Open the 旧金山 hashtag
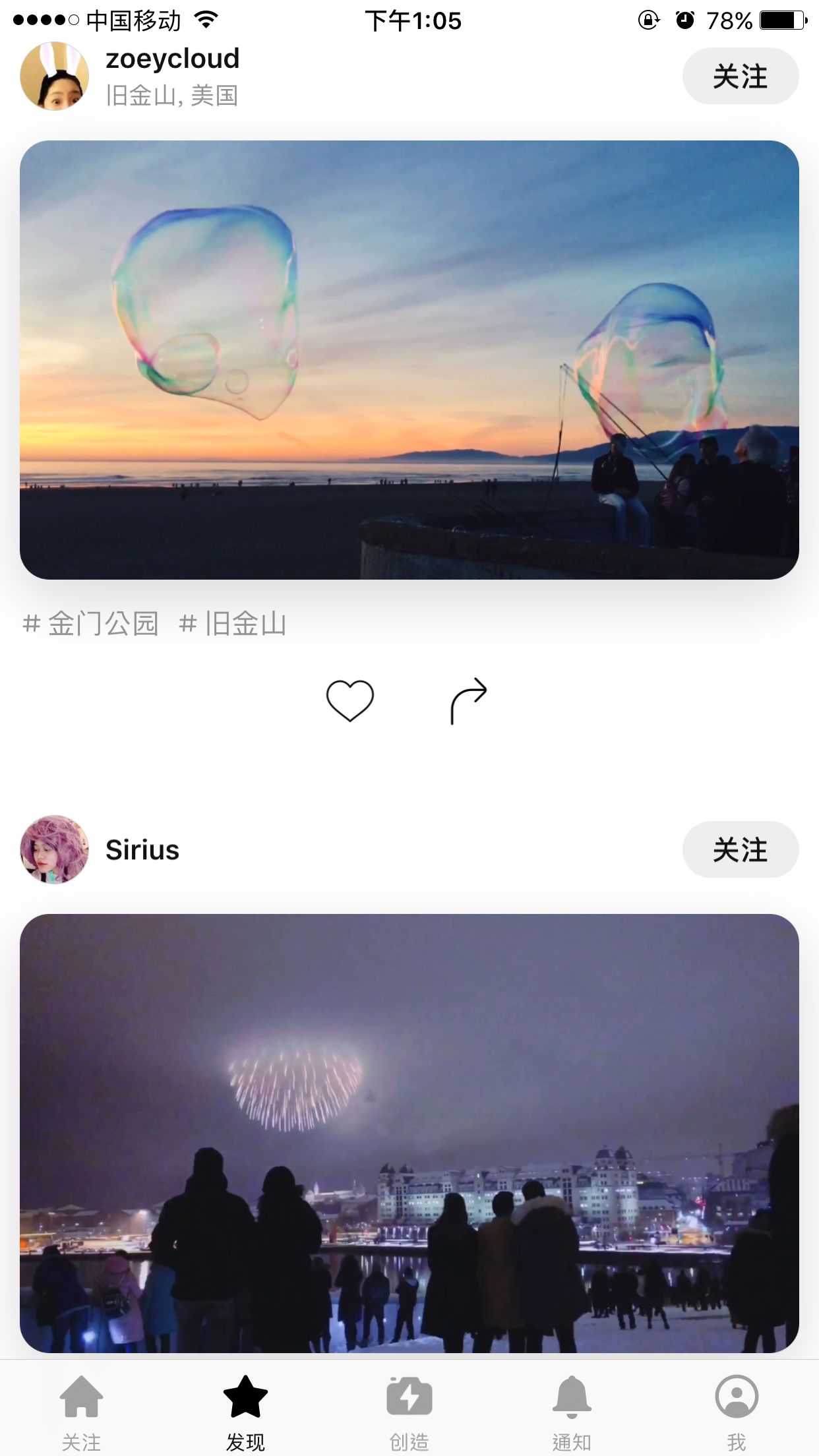Screen dimensions: 819x1456 point(233,624)
